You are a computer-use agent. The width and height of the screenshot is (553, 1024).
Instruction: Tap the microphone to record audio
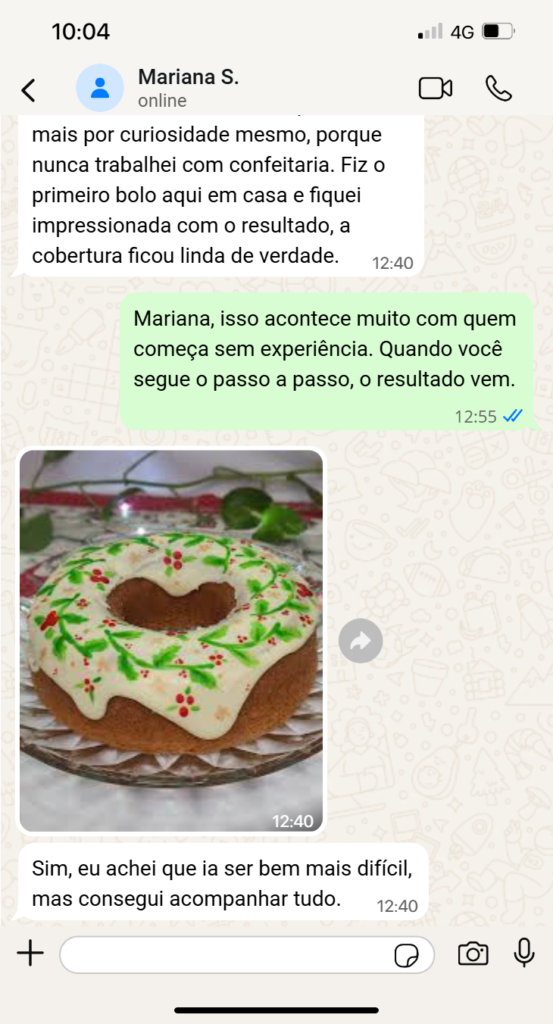pos(524,953)
